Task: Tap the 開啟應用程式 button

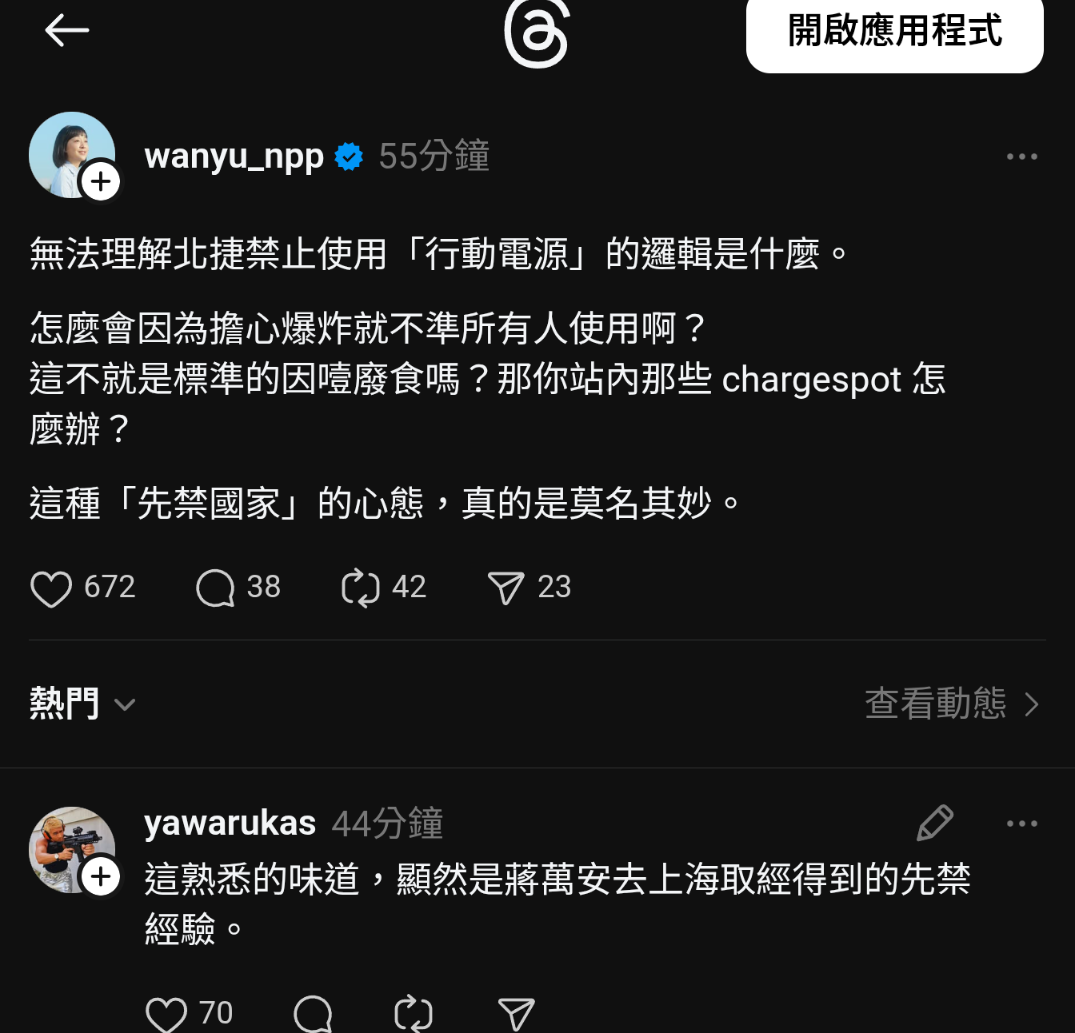Action: (x=894, y=32)
